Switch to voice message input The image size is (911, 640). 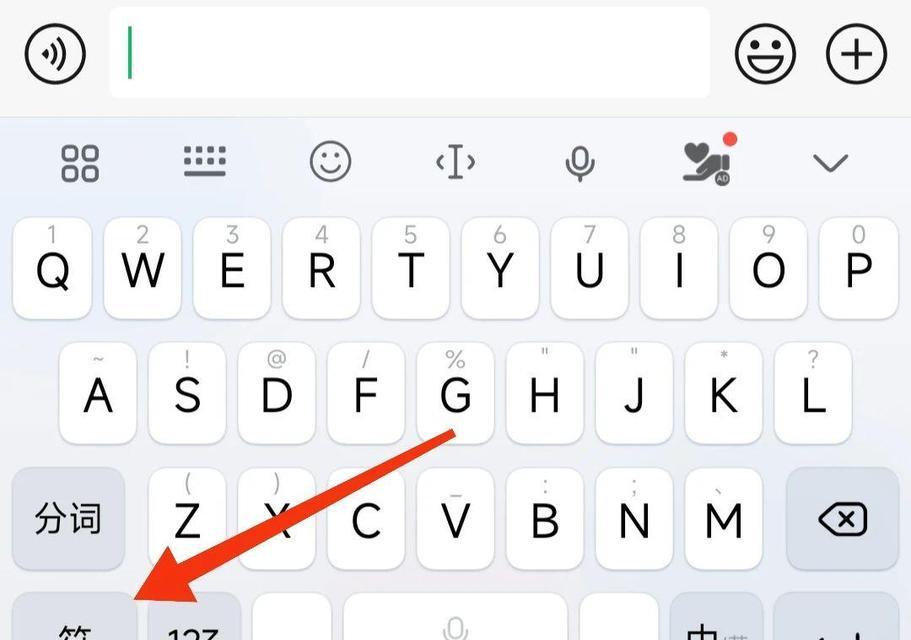coord(55,53)
